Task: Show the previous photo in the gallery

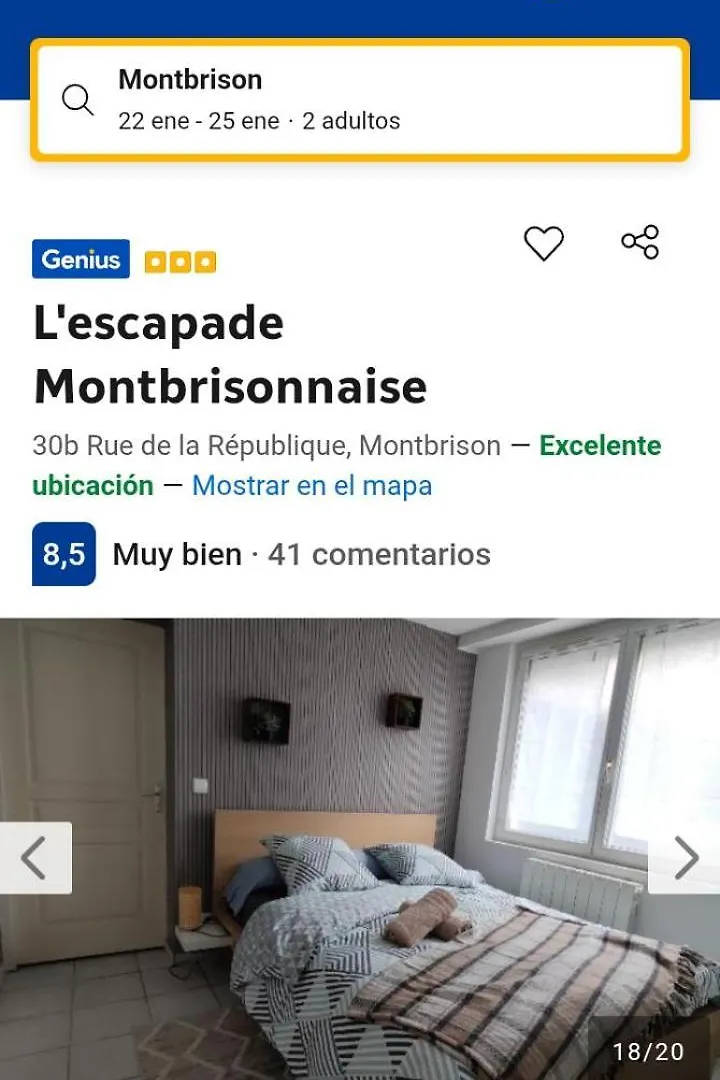Action: (35, 858)
